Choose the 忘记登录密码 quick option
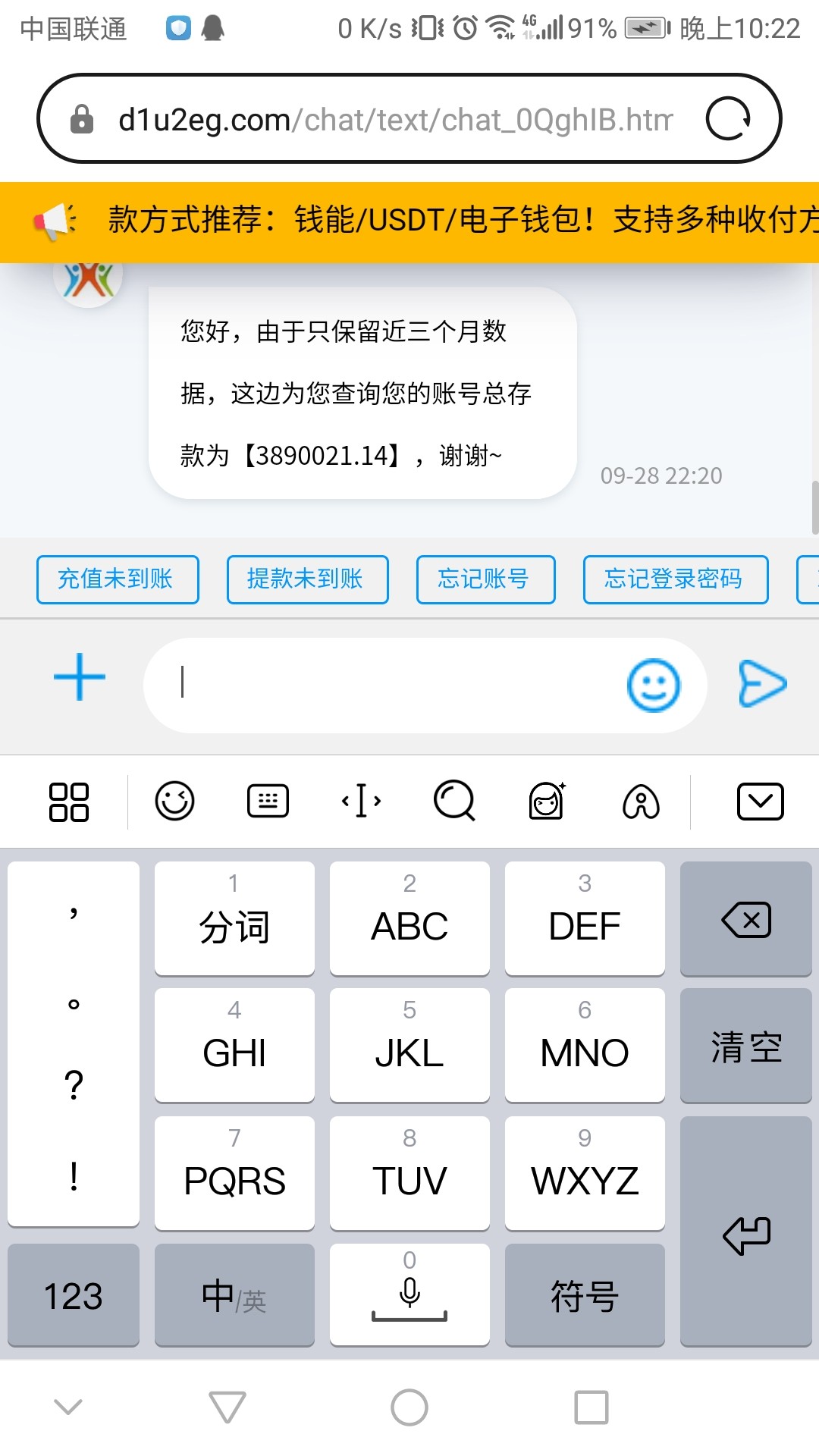This screenshot has width=819, height=1456. coord(675,579)
